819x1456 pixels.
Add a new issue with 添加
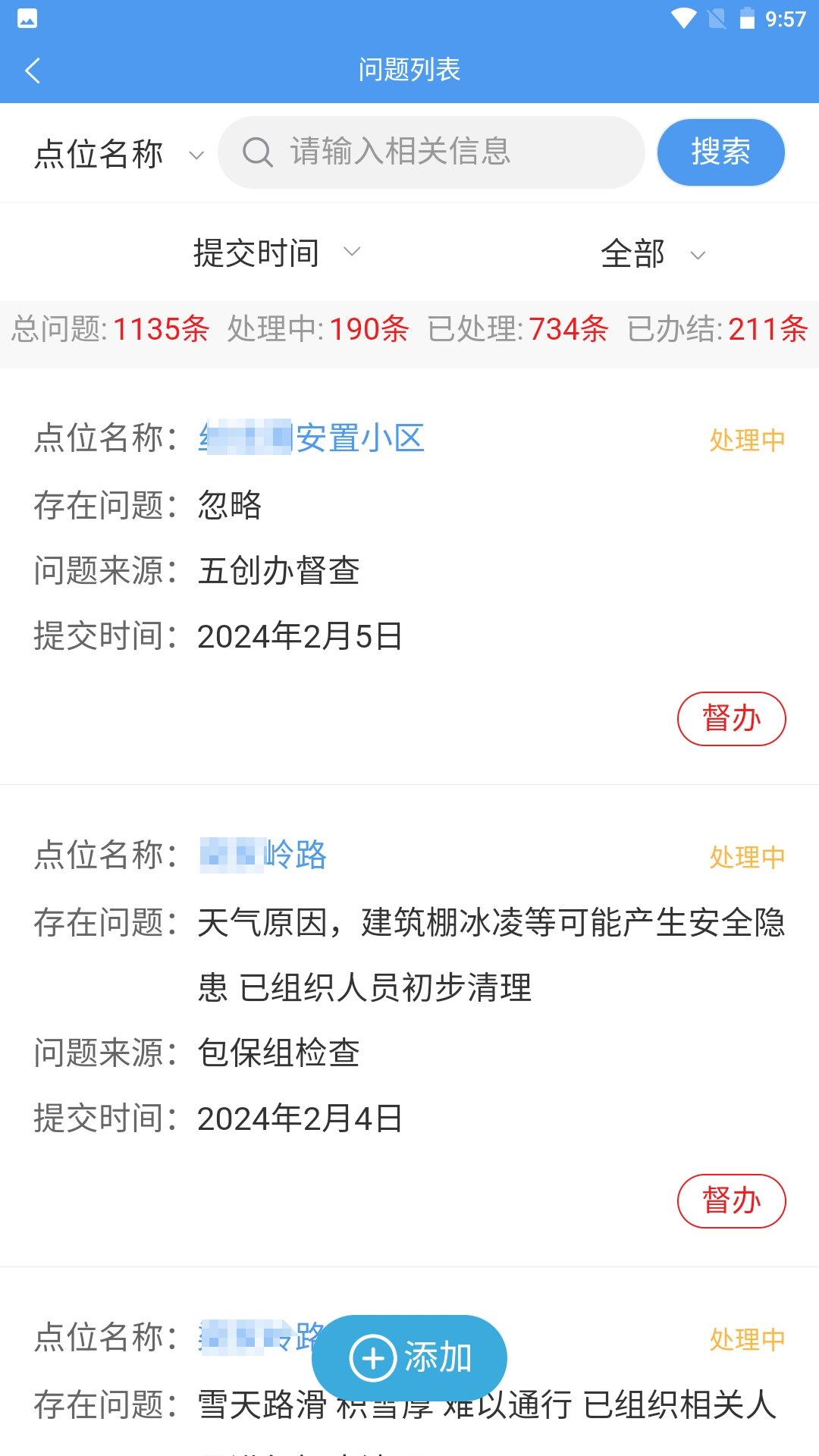[409, 1357]
